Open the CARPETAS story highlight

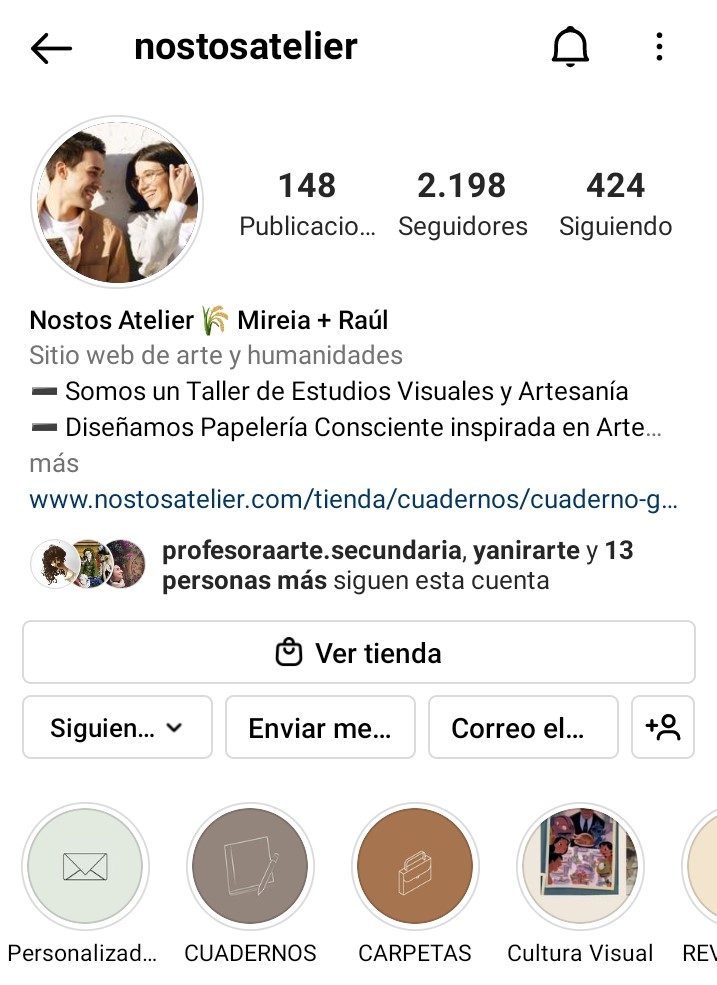pyautogui.click(x=415, y=866)
